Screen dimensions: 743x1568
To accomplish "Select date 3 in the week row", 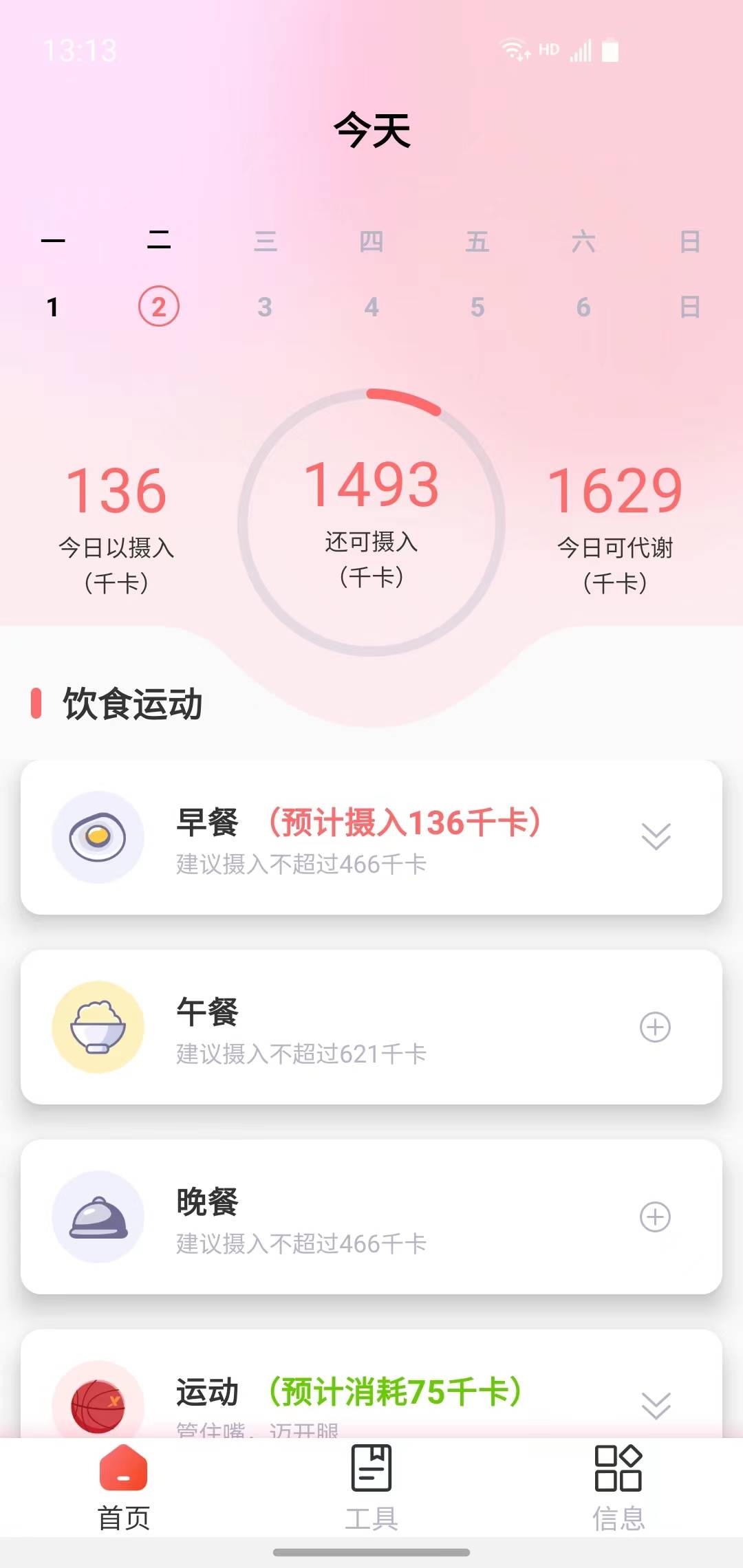I will (265, 307).
